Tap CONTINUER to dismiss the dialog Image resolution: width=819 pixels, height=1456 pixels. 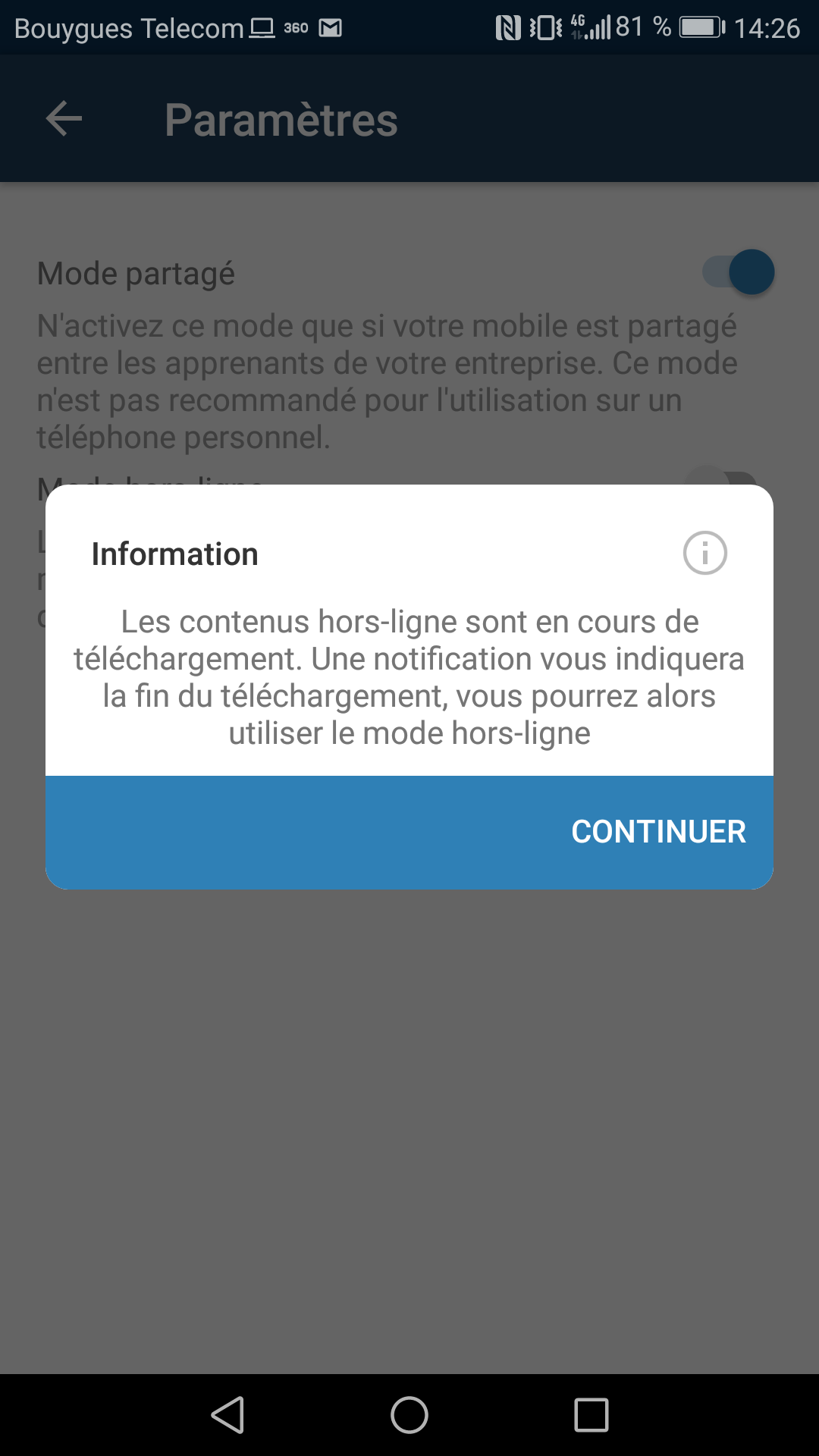tap(658, 832)
